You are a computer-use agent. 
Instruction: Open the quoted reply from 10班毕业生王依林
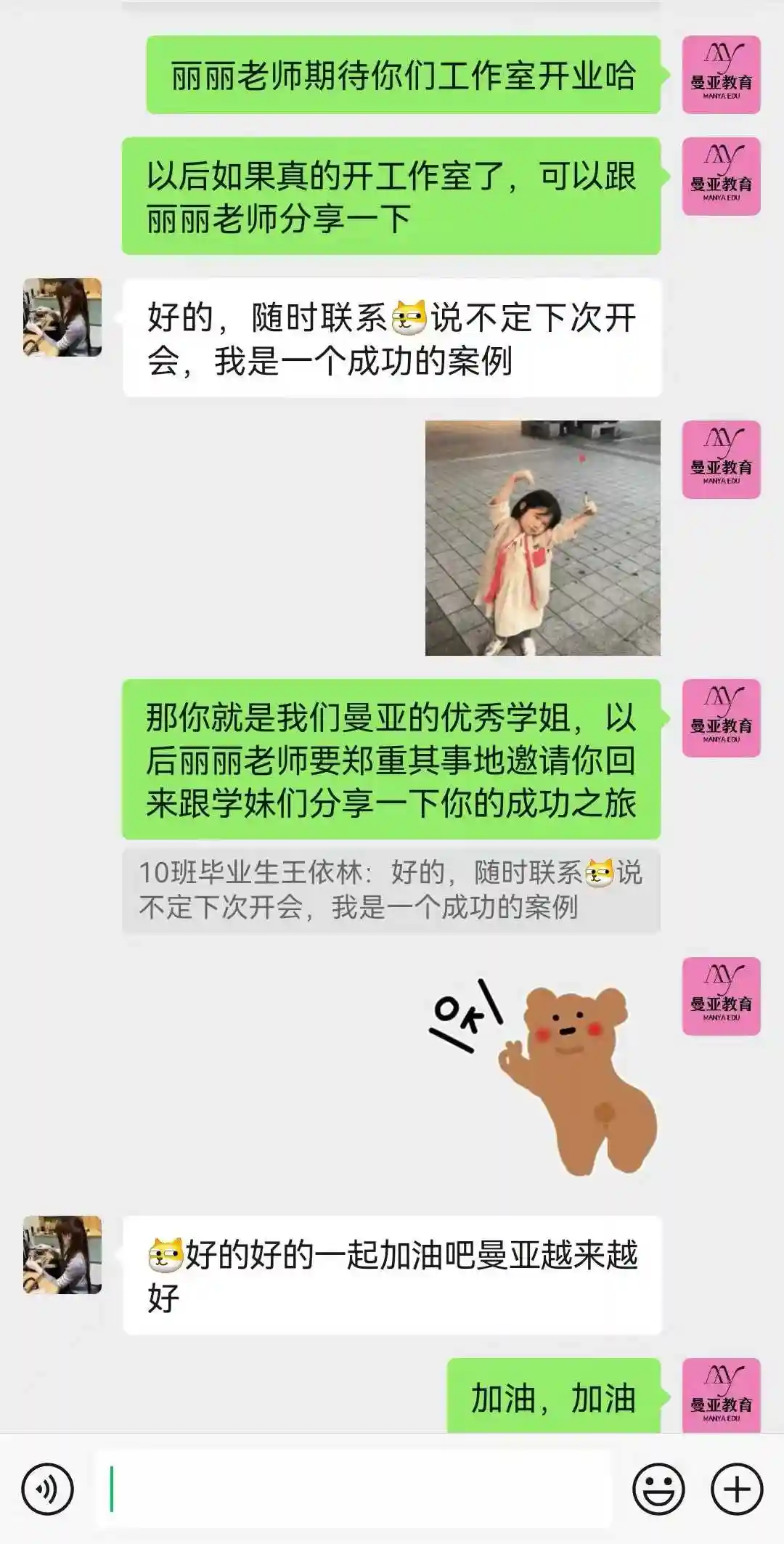coord(391,890)
